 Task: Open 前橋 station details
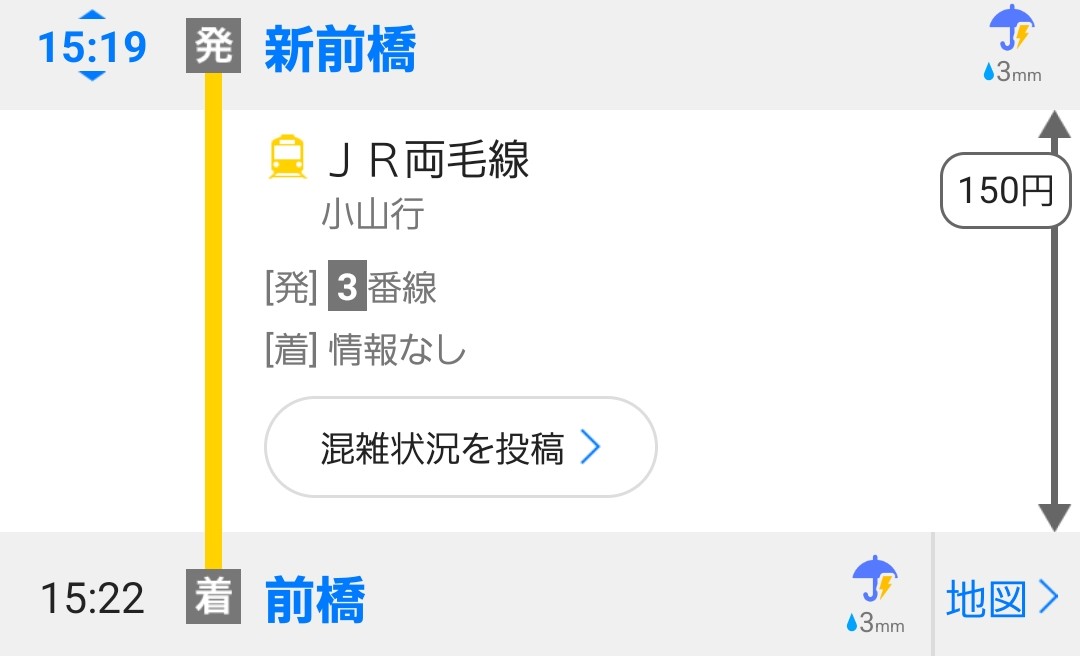(315, 600)
